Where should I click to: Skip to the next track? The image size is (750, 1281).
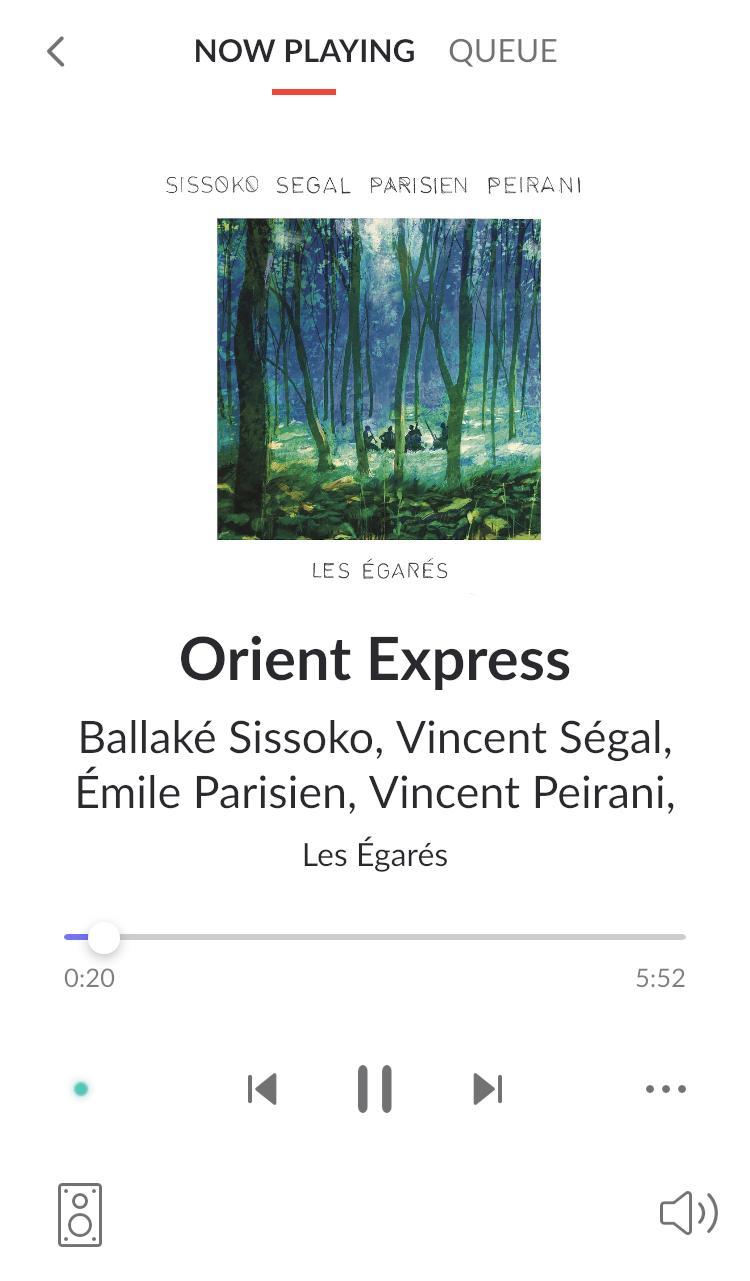[487, 1089]
